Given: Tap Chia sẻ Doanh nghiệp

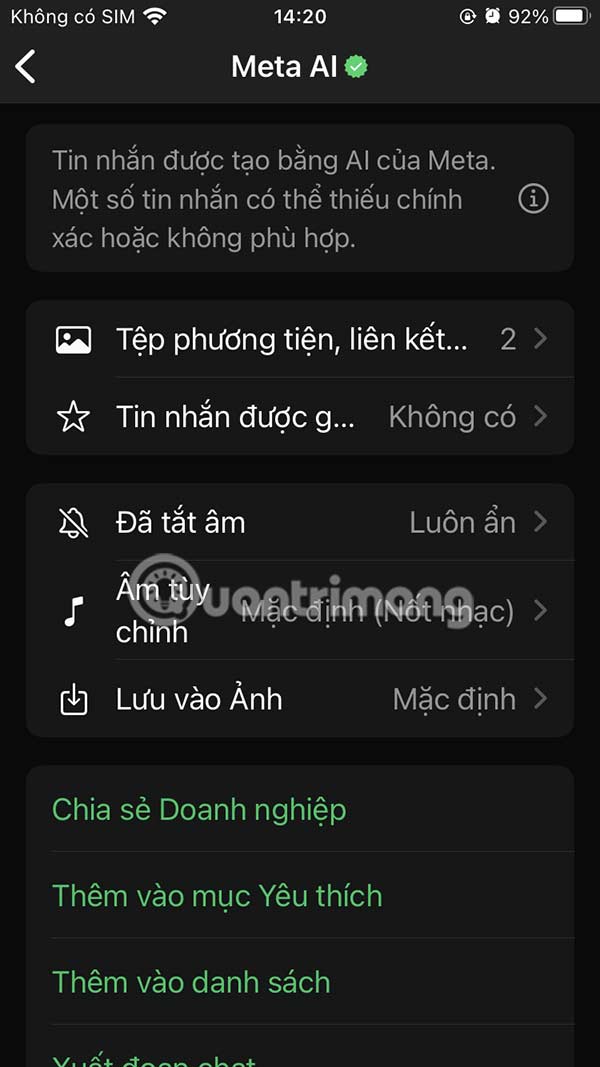Looking at the screenshot, I should pos(200,809).
